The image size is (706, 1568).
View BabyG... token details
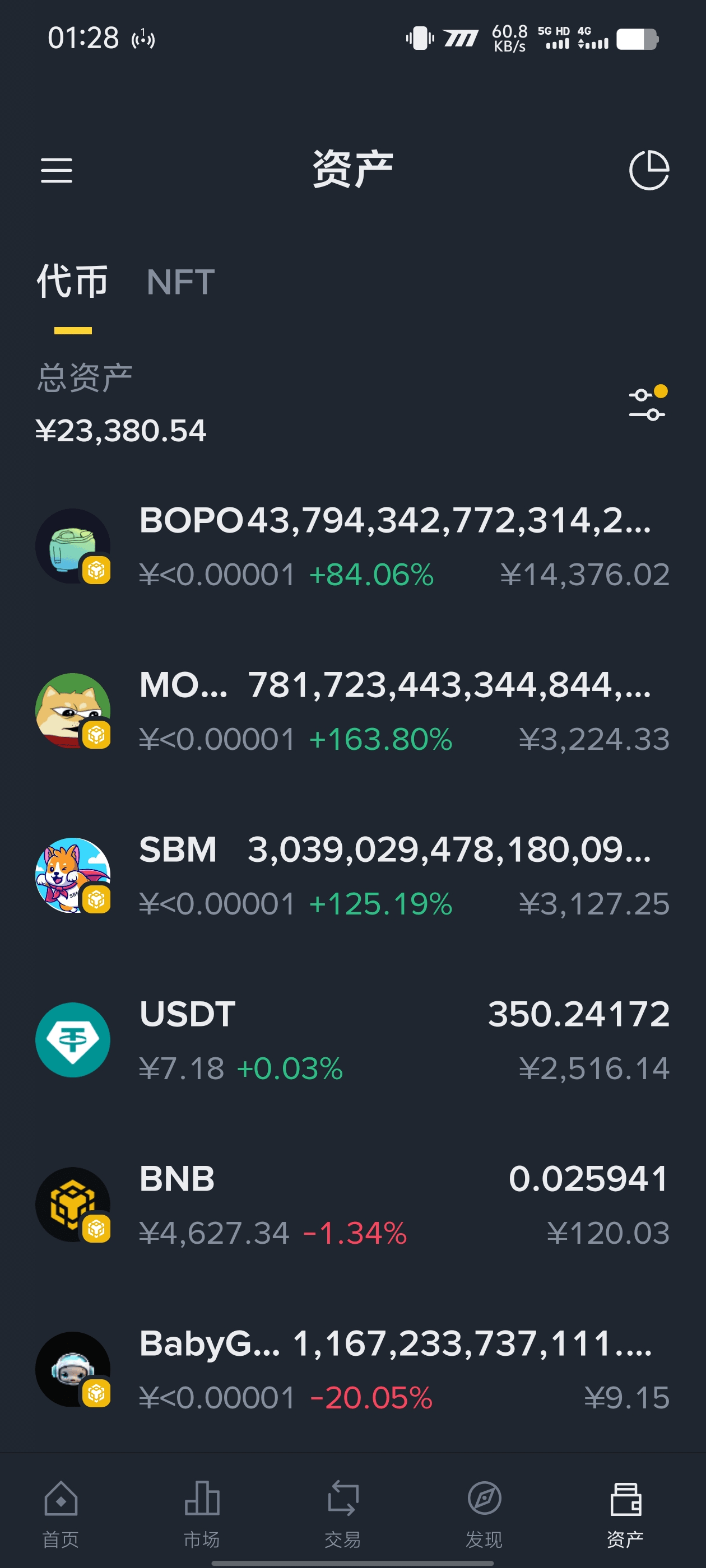point(352,1369)
